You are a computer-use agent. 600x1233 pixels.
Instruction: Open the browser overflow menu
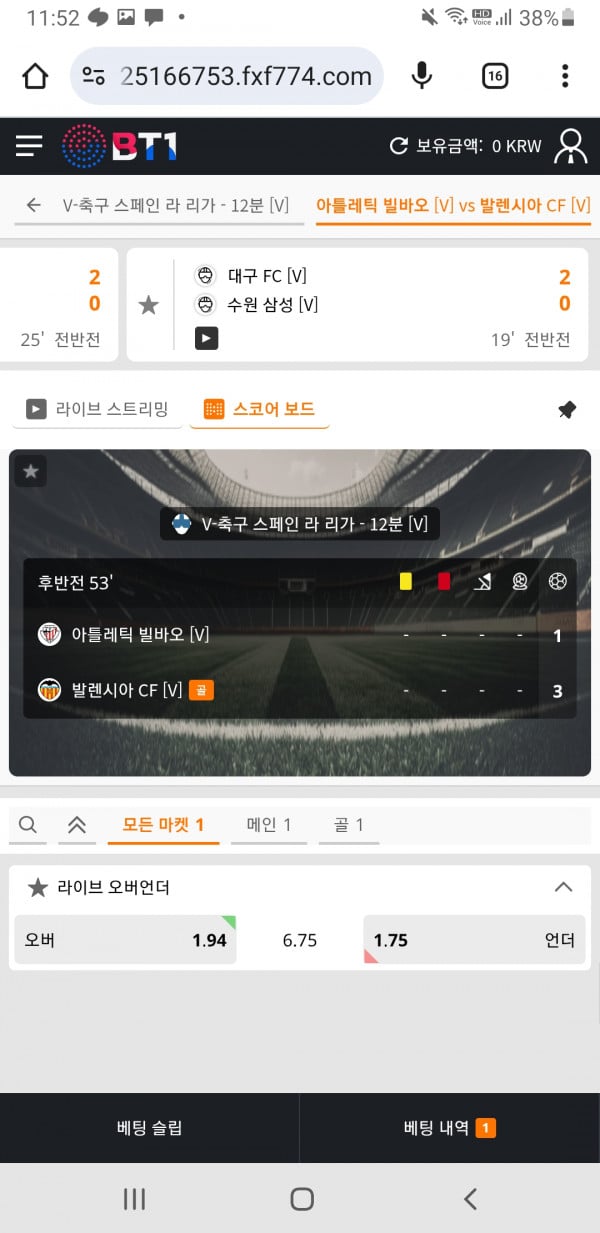click(x=565, y=76)
